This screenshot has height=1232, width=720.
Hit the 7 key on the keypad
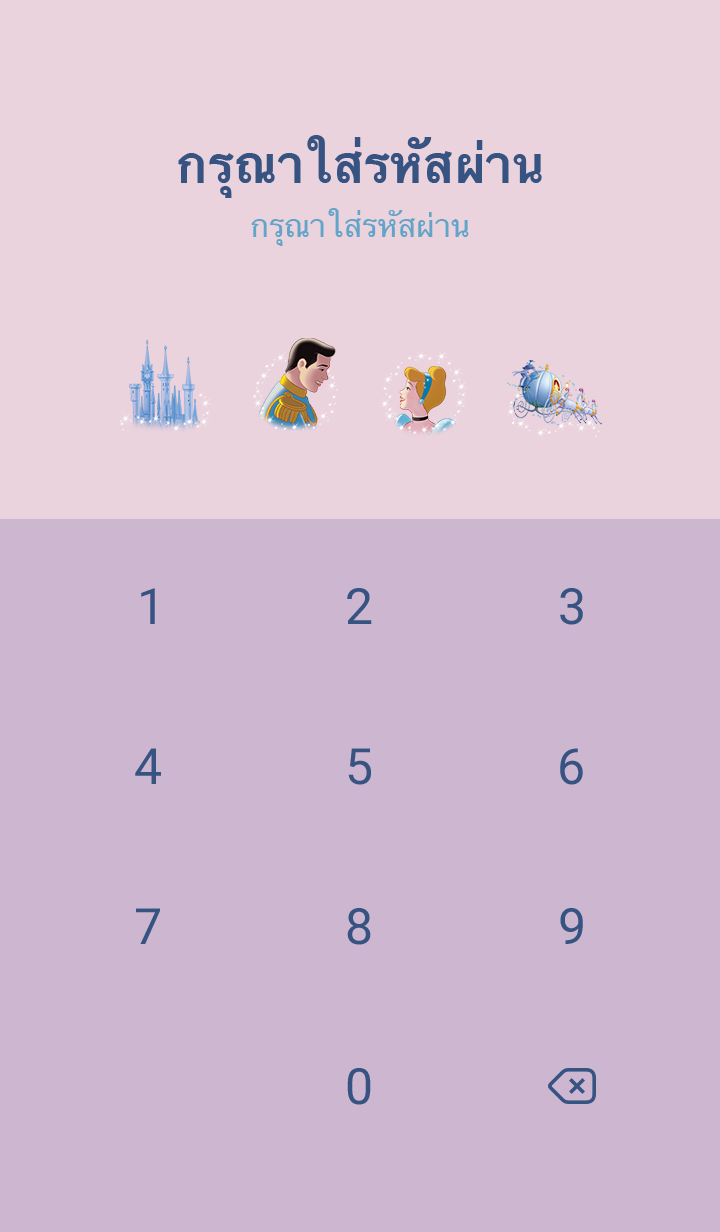click(x=148, y=927)
